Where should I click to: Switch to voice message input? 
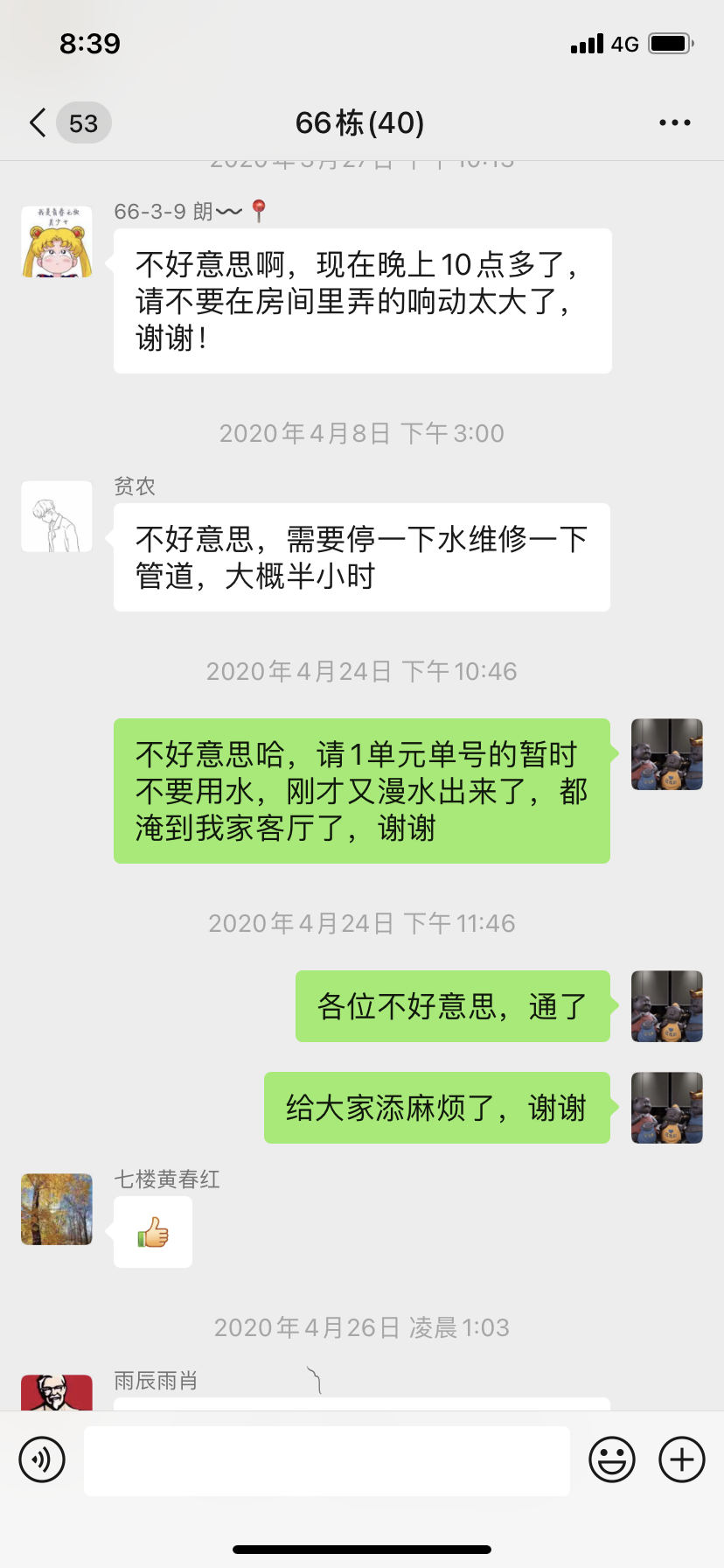tap(42, 1459)
